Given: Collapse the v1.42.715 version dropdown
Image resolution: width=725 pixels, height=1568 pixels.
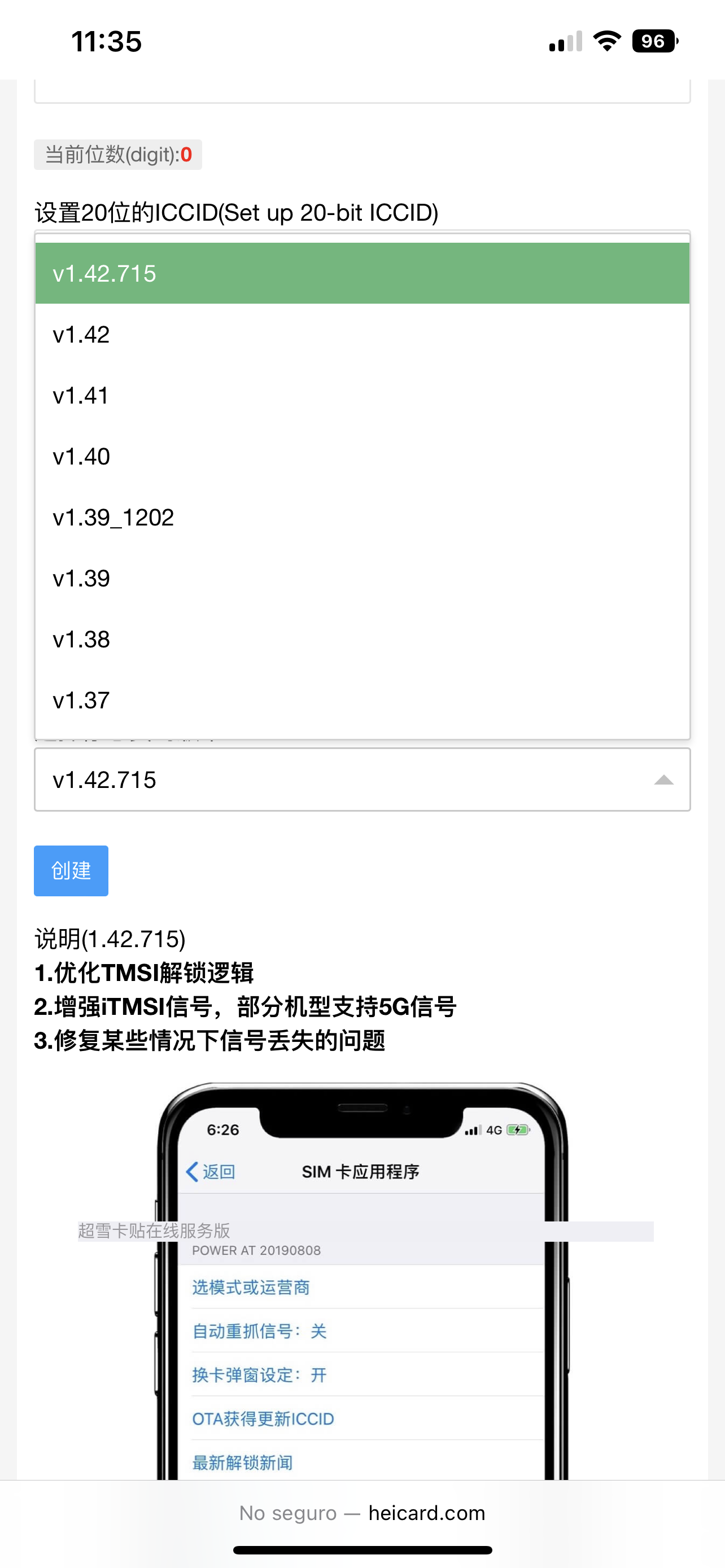Looking at the screenshot, I should (362, 779).
